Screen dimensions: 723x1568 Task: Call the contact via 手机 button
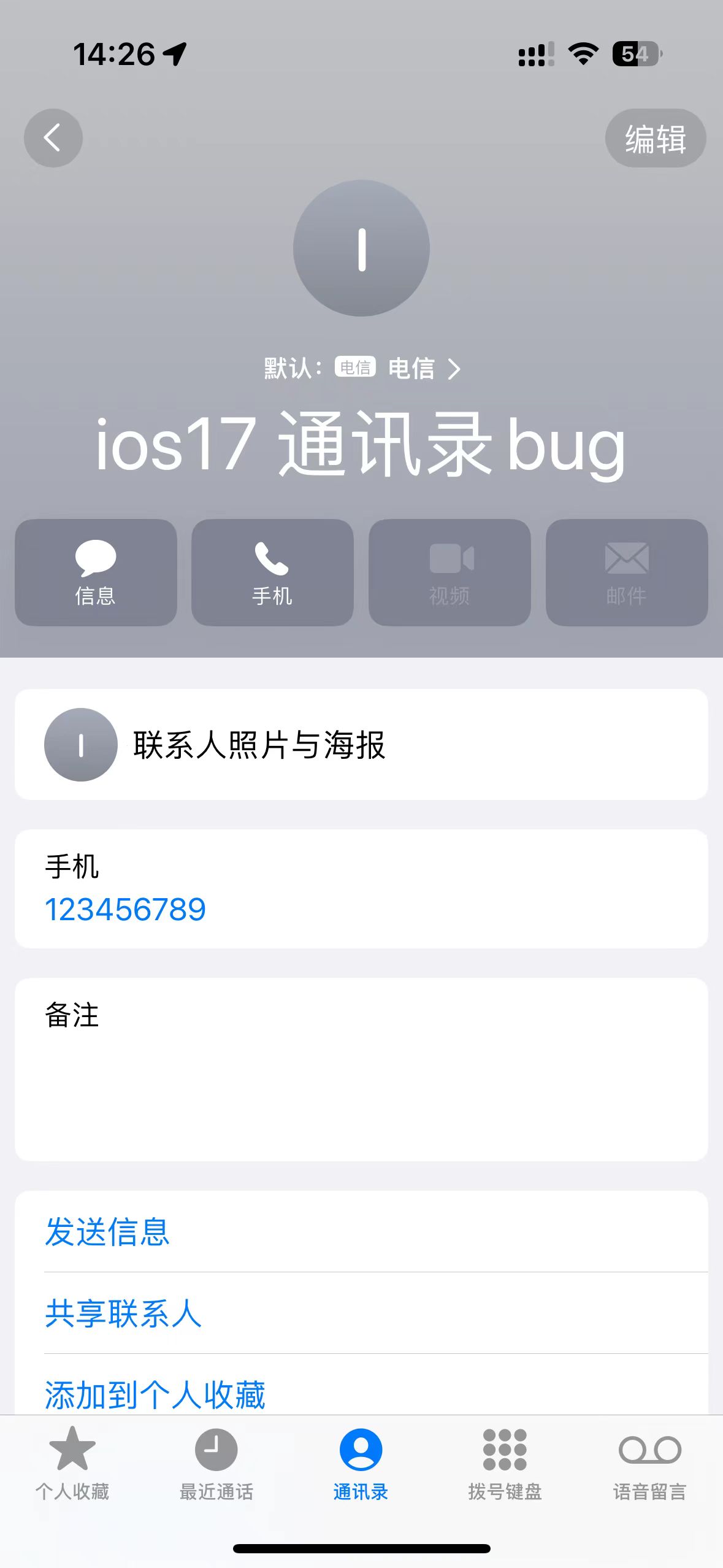pyautogui.click(x=272, y=572)
